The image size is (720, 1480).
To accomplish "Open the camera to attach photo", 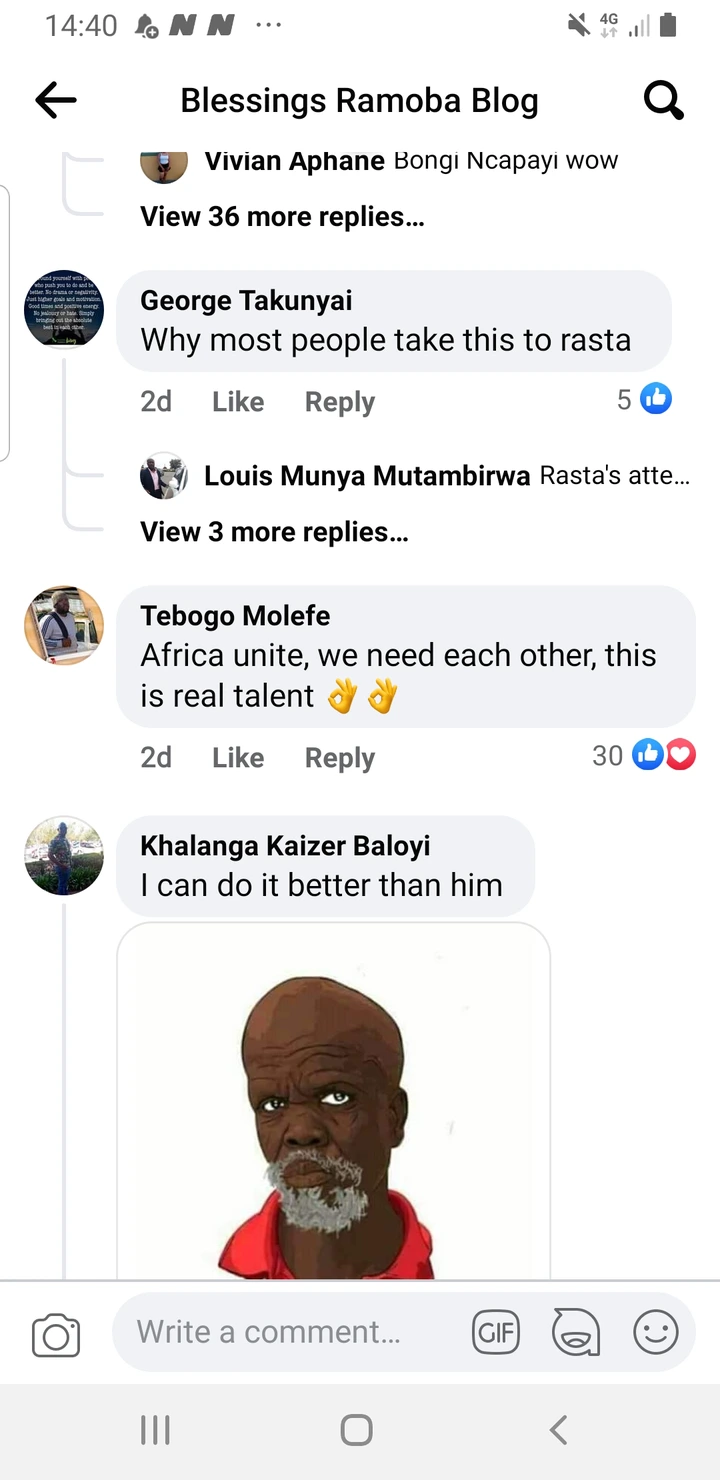I will (x=56, y=1335).
